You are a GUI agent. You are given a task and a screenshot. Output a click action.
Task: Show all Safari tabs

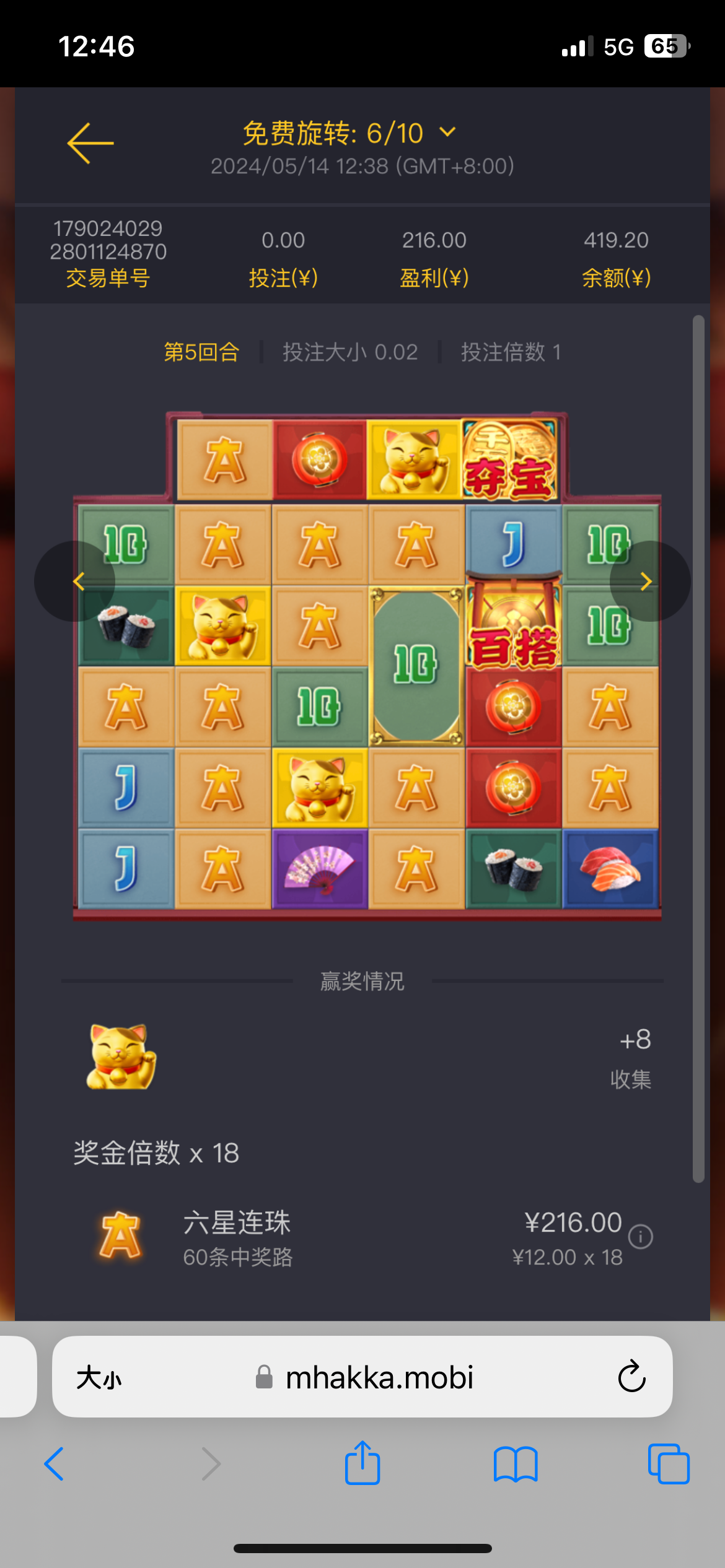[x=668, y=1464]
